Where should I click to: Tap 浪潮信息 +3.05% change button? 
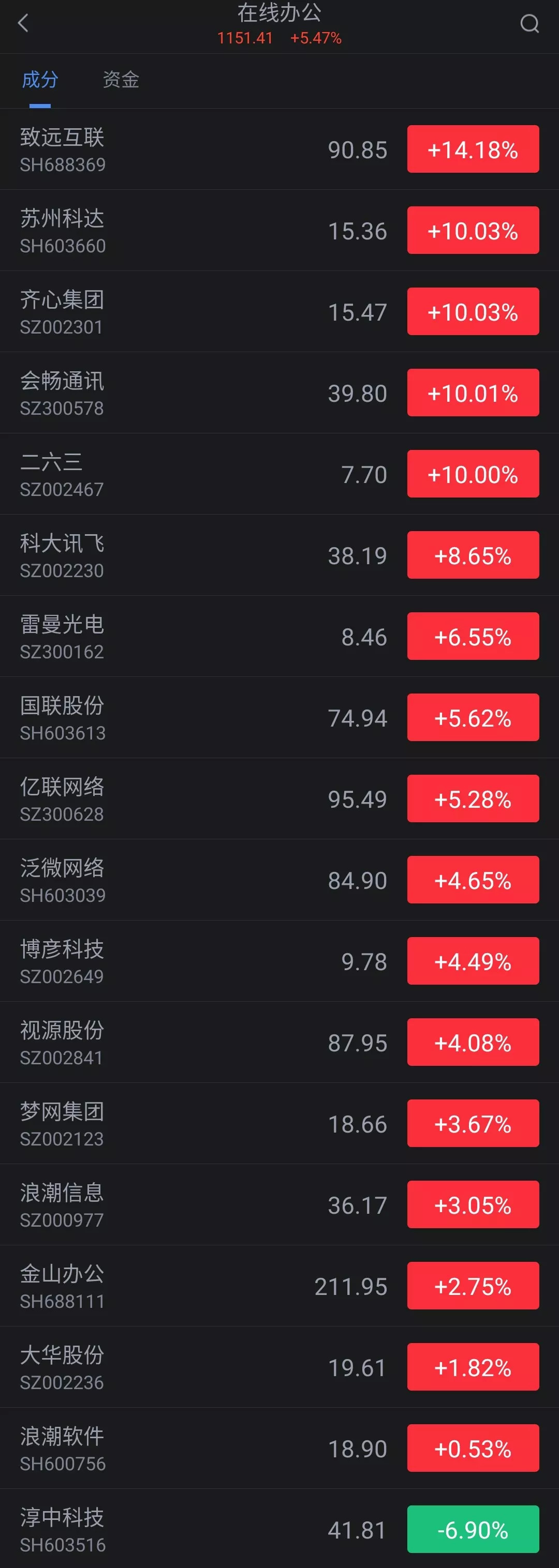(473, 1204)
